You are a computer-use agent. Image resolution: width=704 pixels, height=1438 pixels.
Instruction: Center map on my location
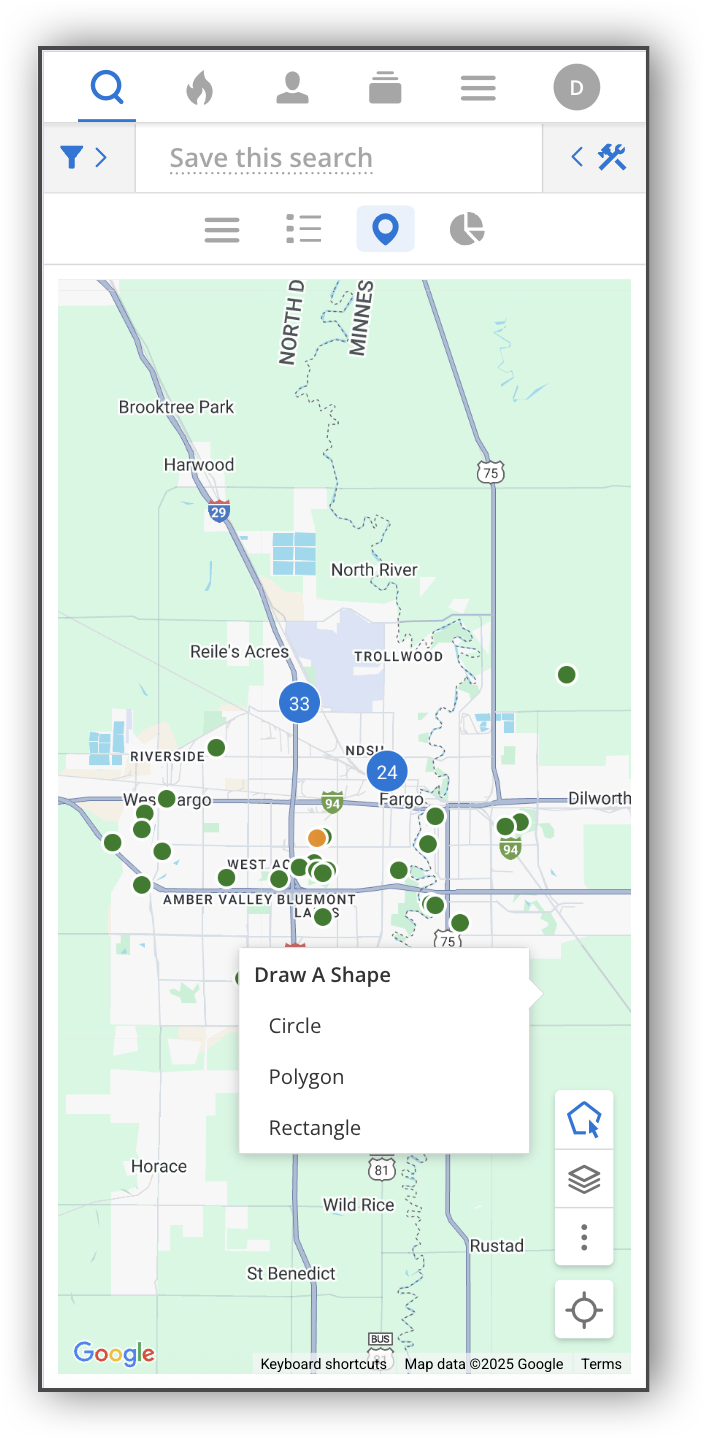click(584, 1309)
